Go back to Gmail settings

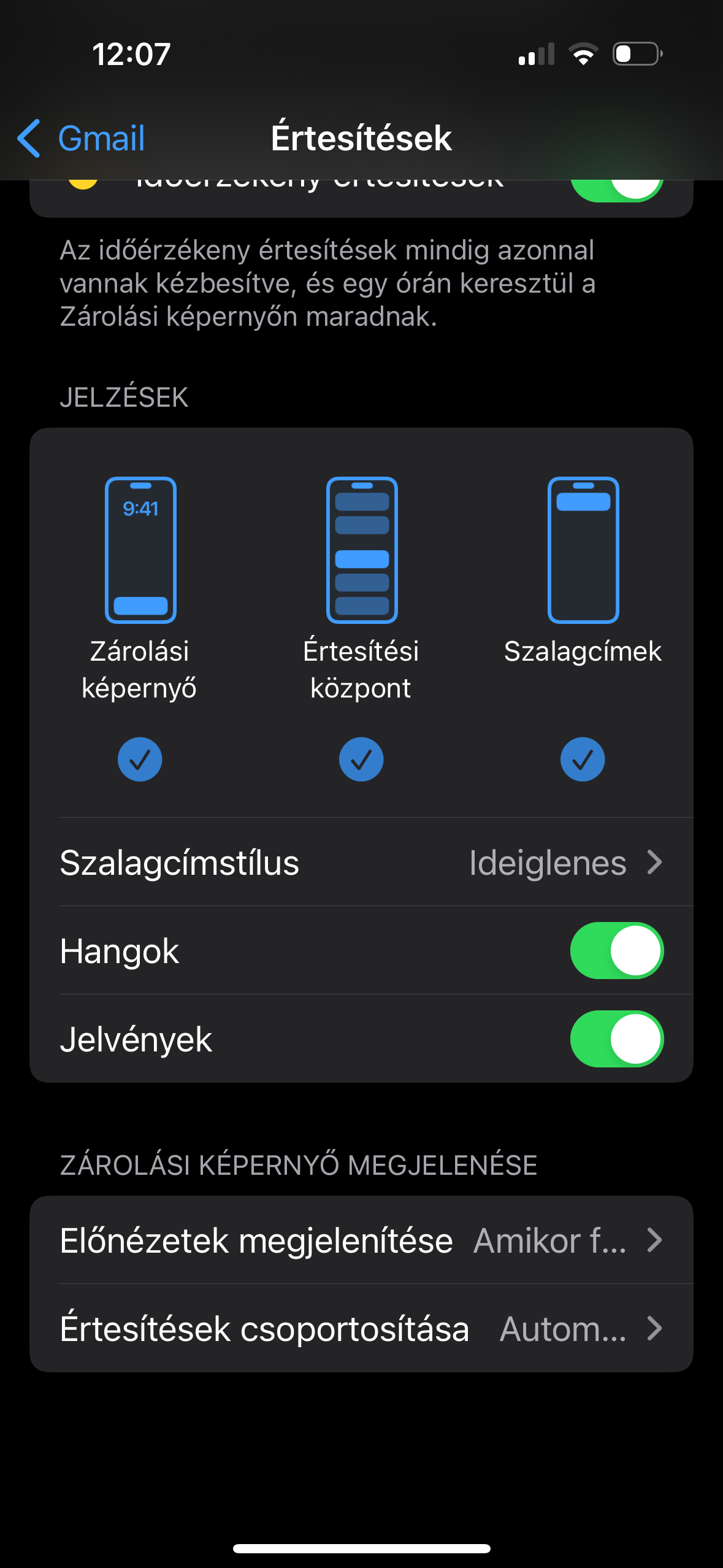click(81, 138)
